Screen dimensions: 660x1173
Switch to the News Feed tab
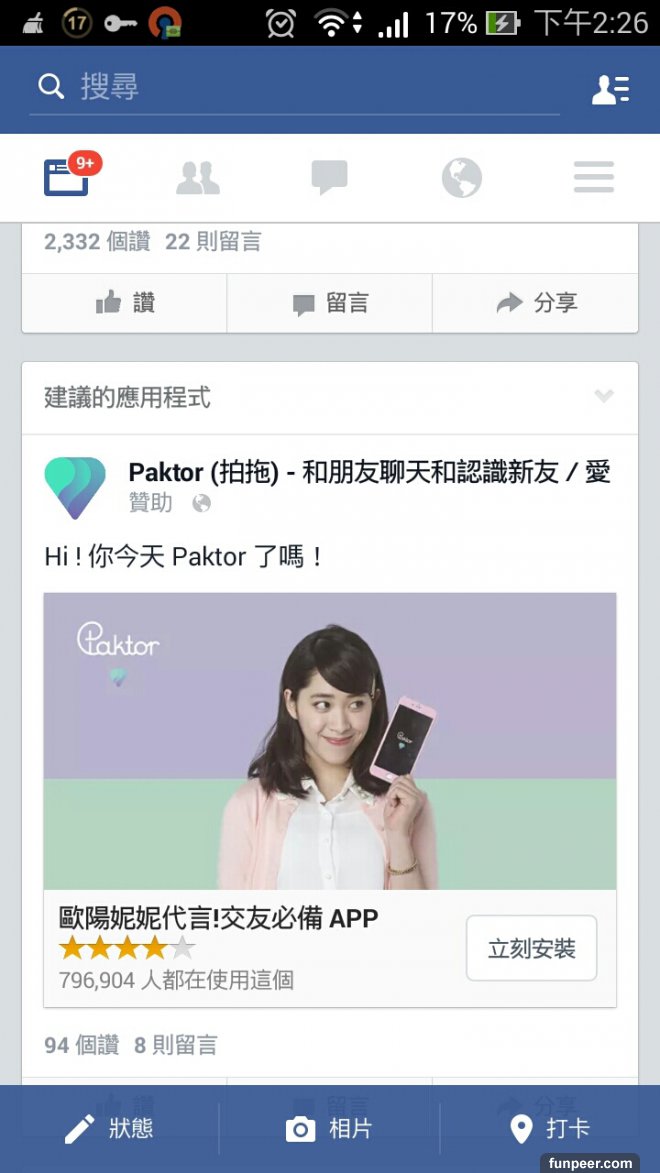pos(67,178)
